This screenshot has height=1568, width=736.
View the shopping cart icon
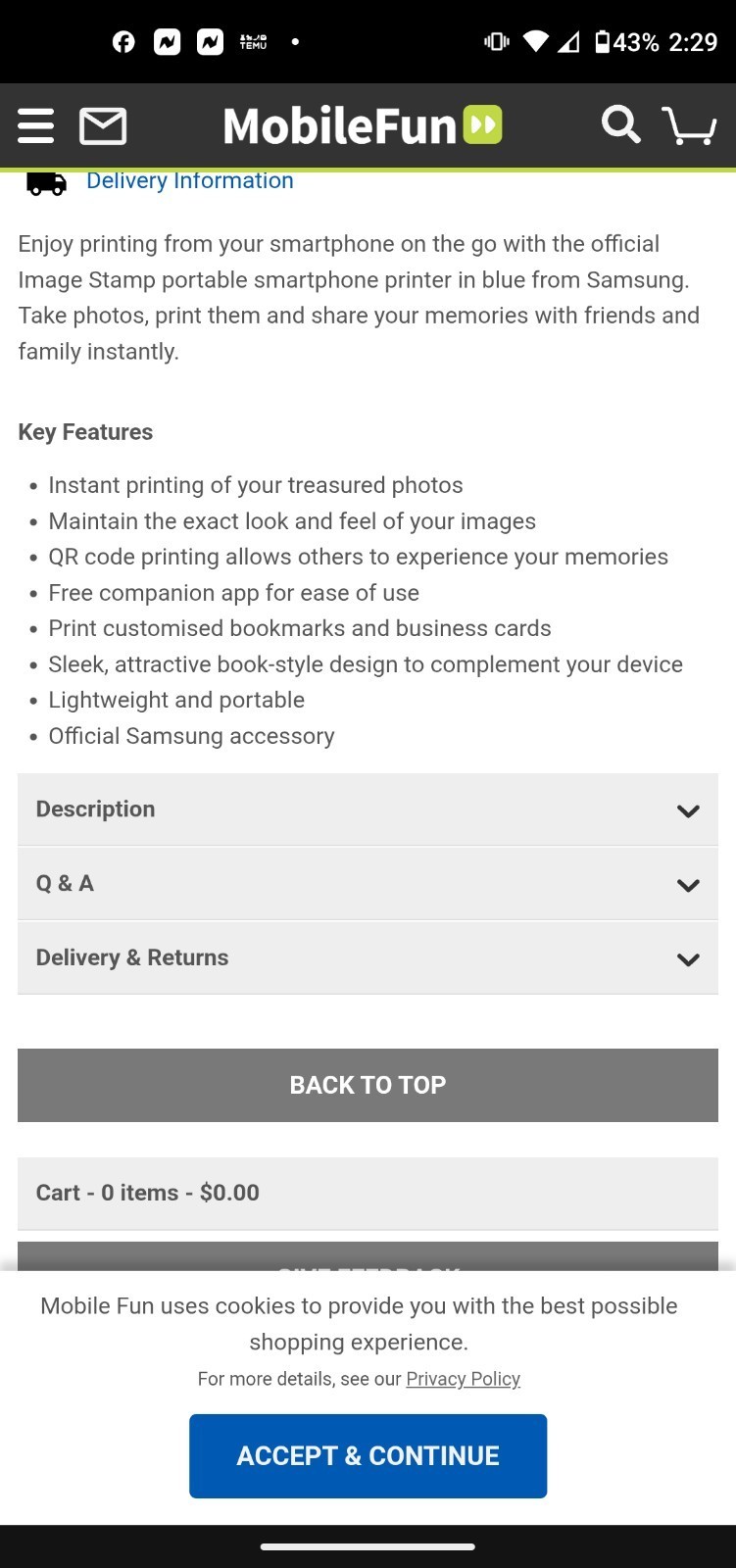click(x=689, y=126)
